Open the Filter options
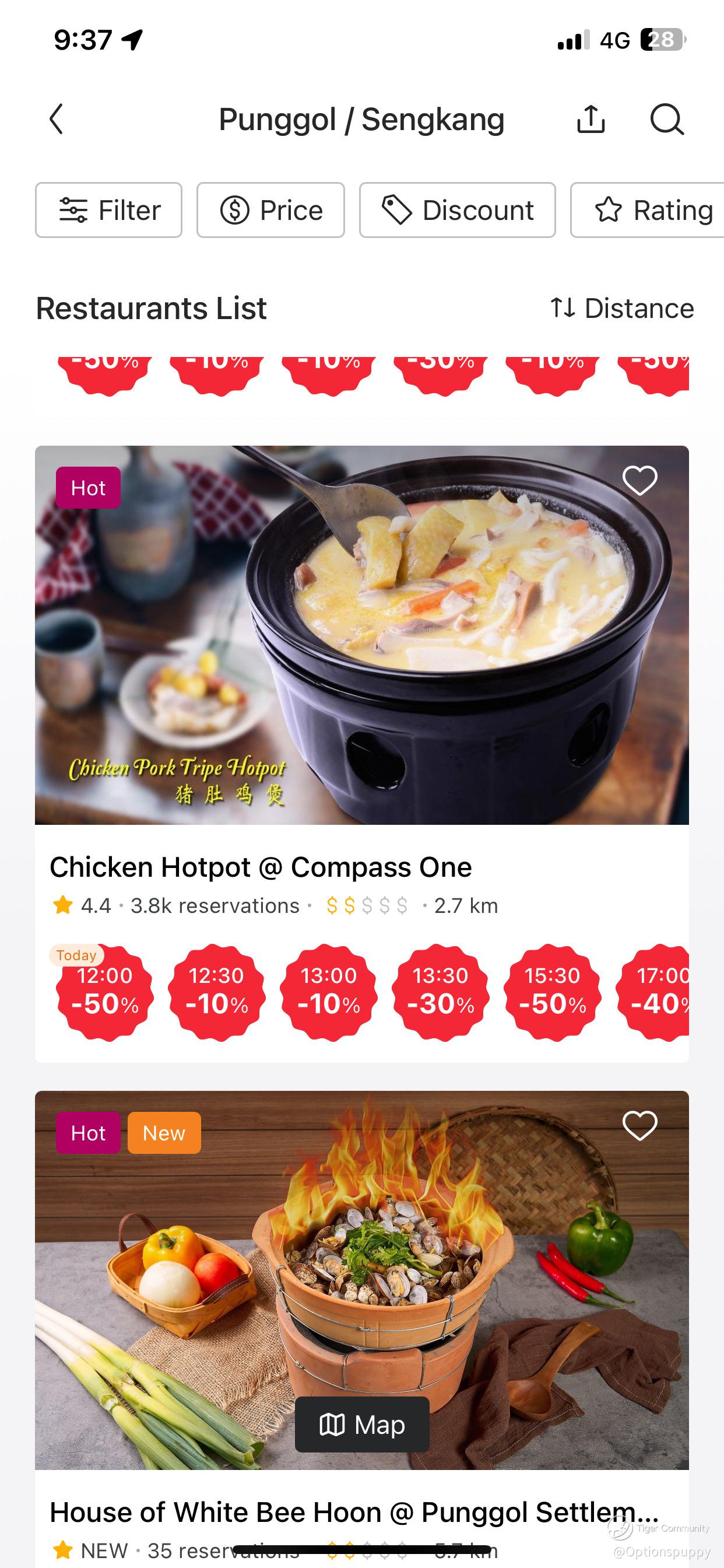The image size is (724, 1568). tap(109, 210)
